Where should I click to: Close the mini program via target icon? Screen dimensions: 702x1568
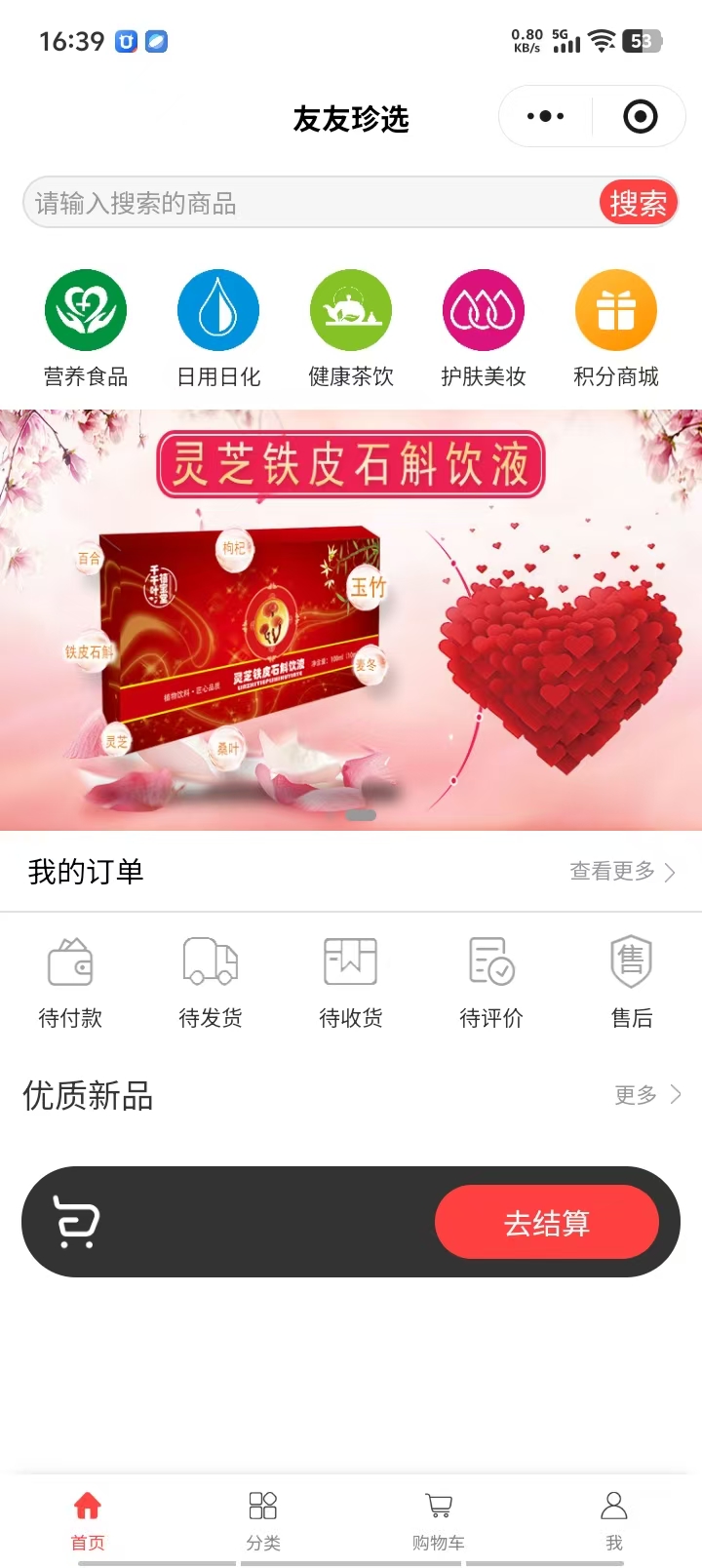coord(640,117)
